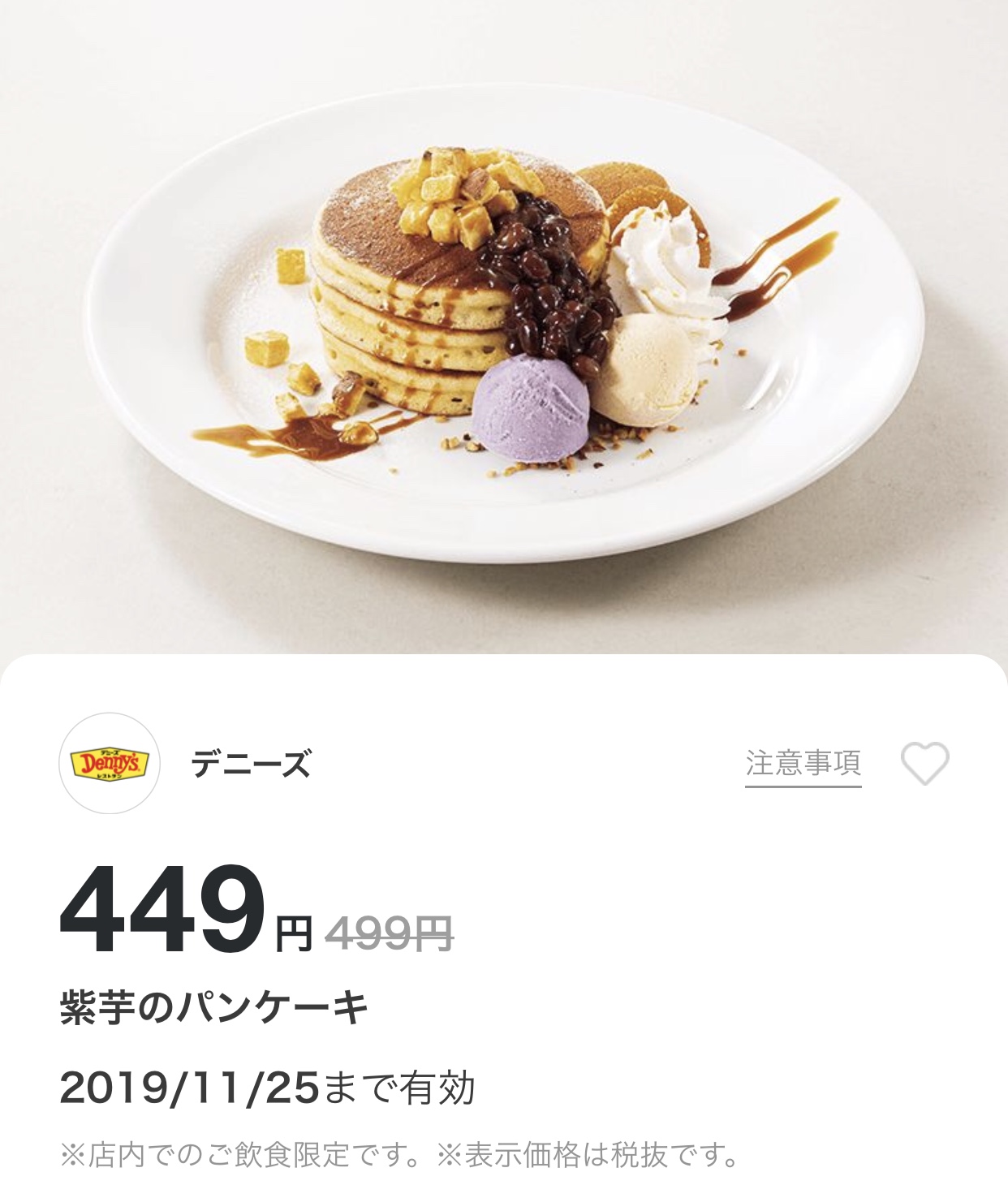Open the デニーズ store page
The width and height of the screenshot is (1008, 1185).
coord(251,764)
